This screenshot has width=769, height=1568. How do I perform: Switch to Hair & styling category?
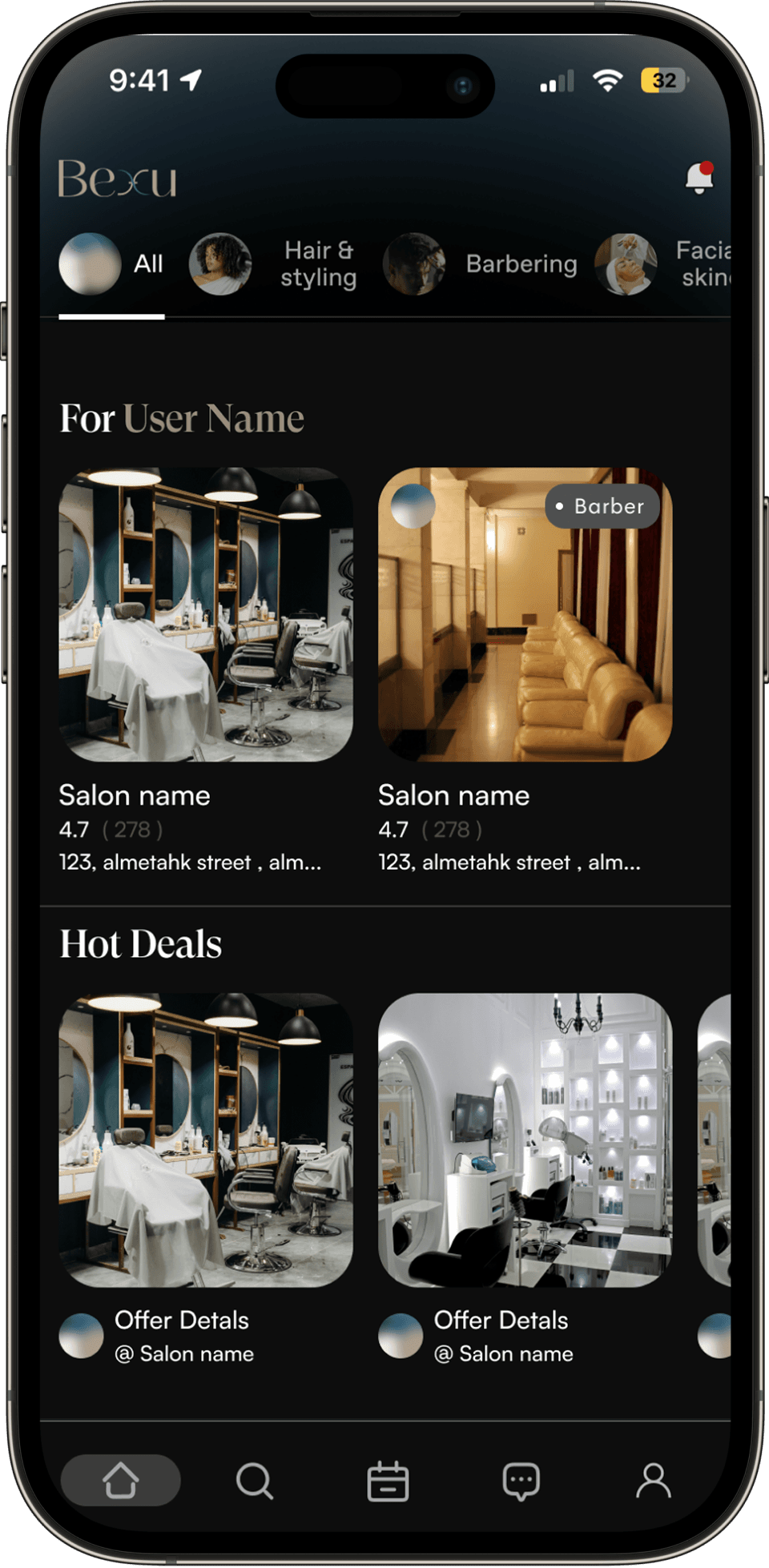click(274, 264)
